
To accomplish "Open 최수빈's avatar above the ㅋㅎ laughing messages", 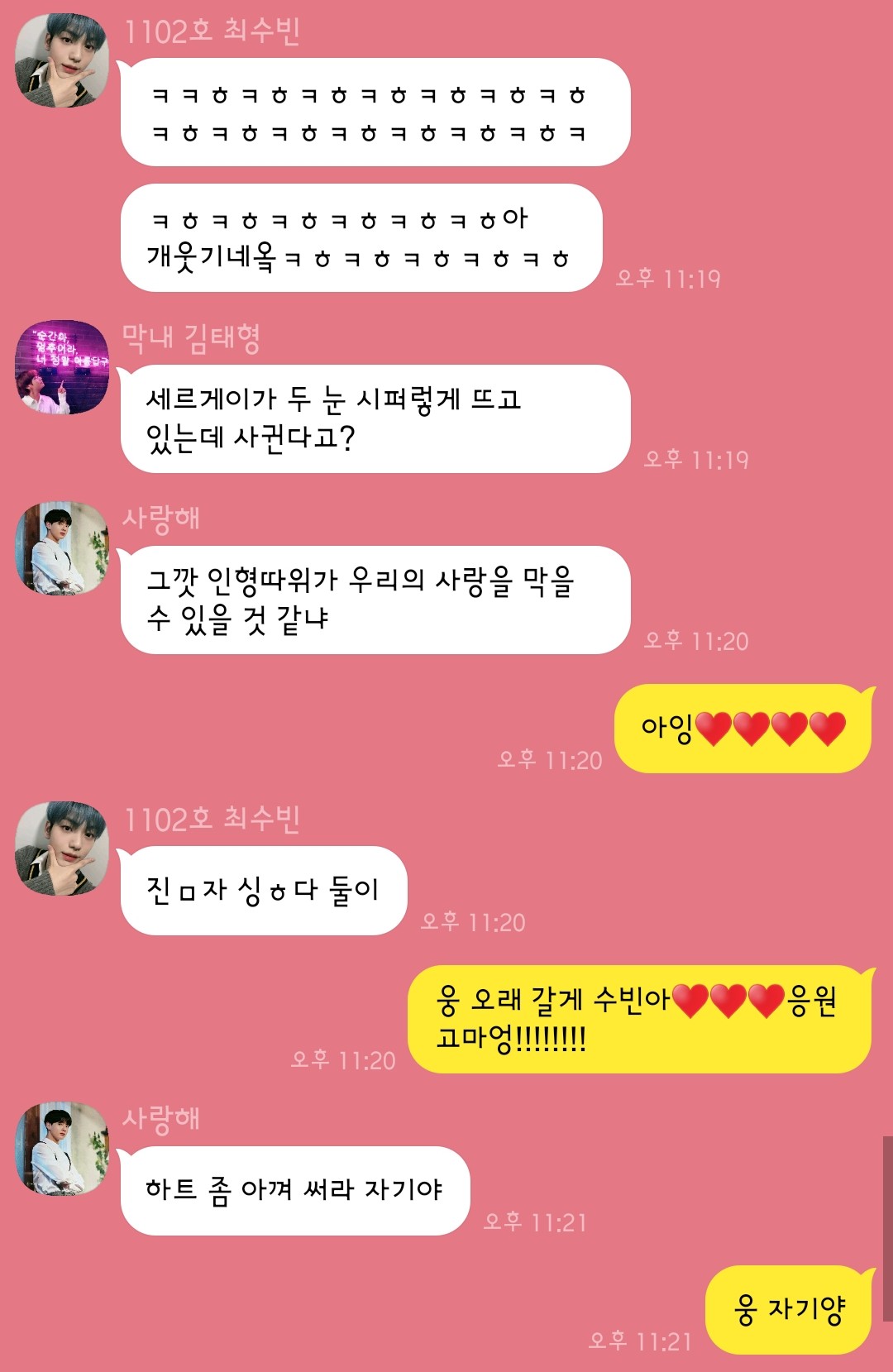I will point(62,61).
